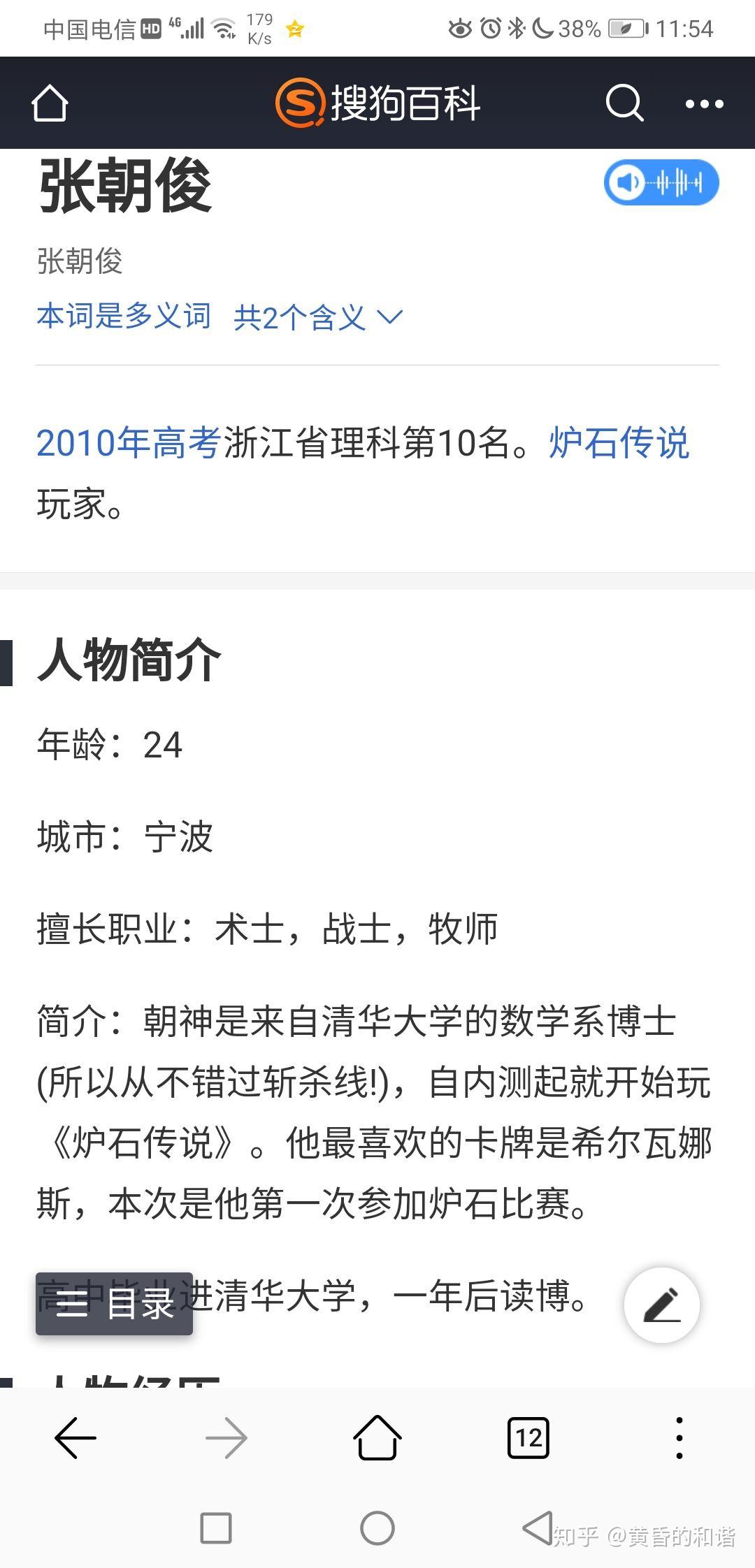Open the 炉石传说 link
Screen dimensions: 755x1568
click(x=619, y=443)
